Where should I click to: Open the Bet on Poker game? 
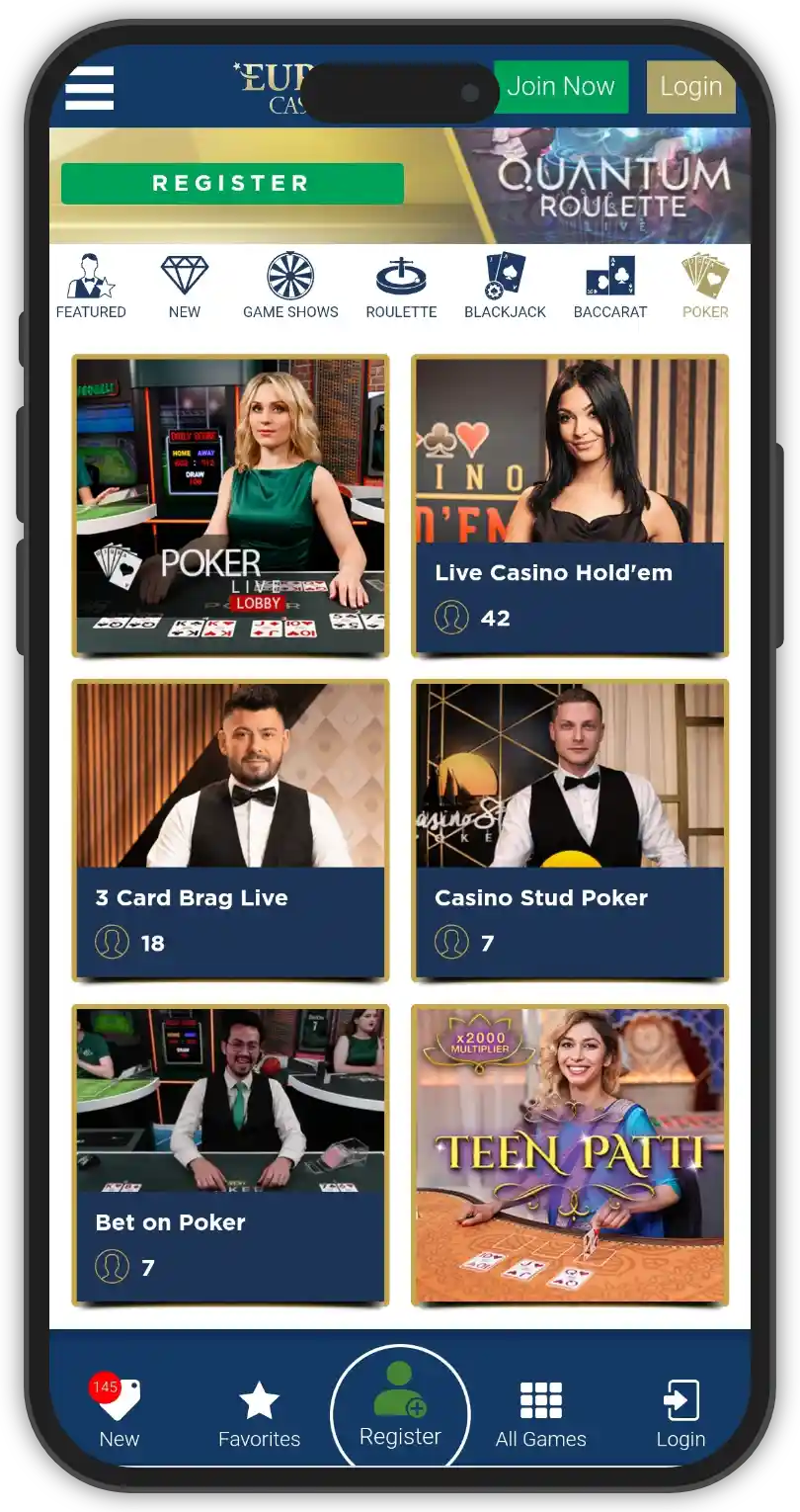(x=231, y=1154)
